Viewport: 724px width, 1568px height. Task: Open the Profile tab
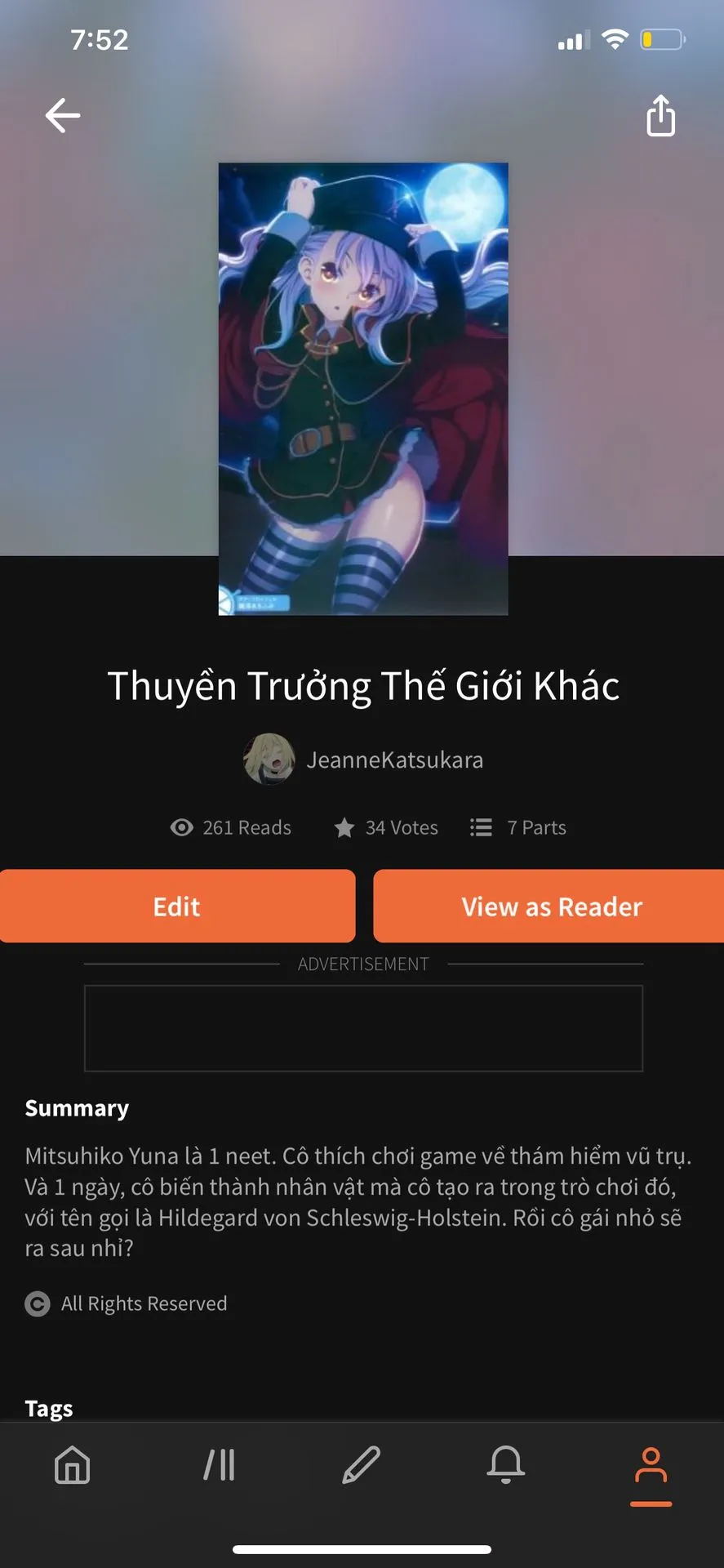click(x=651, y=1464)
